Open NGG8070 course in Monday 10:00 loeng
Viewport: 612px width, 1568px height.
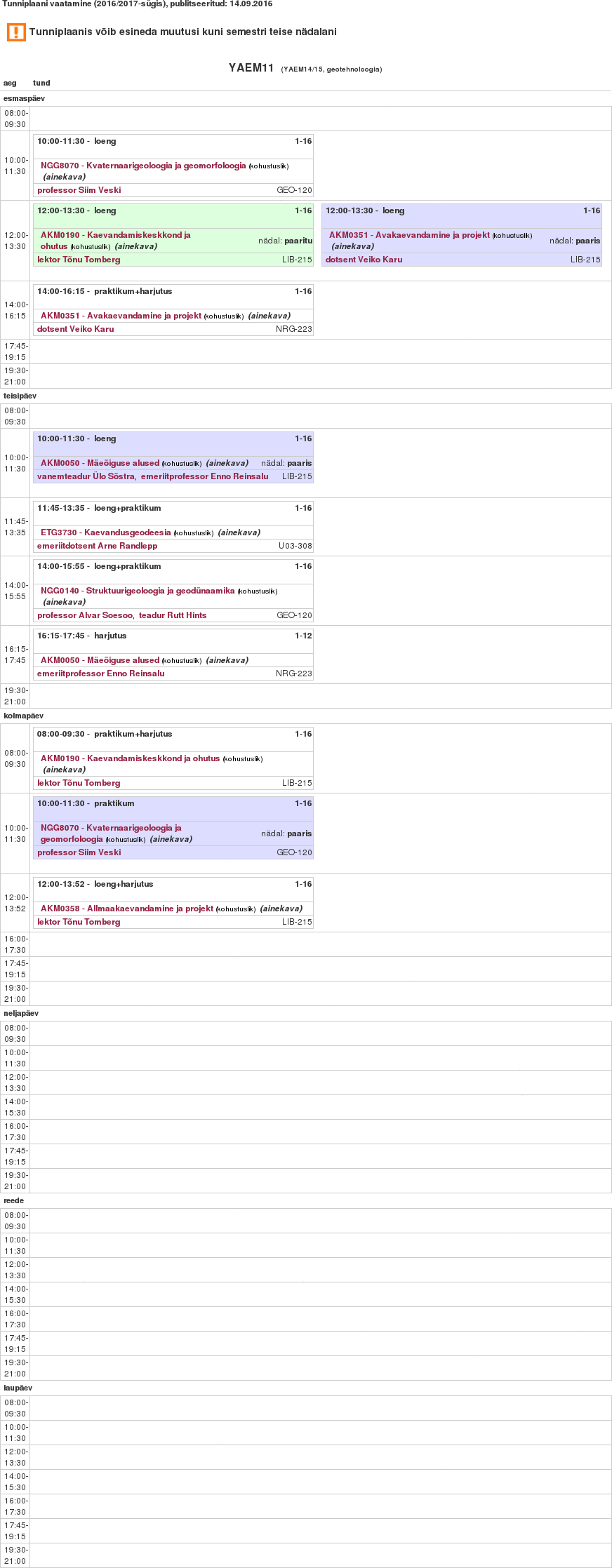click(143, 166)
